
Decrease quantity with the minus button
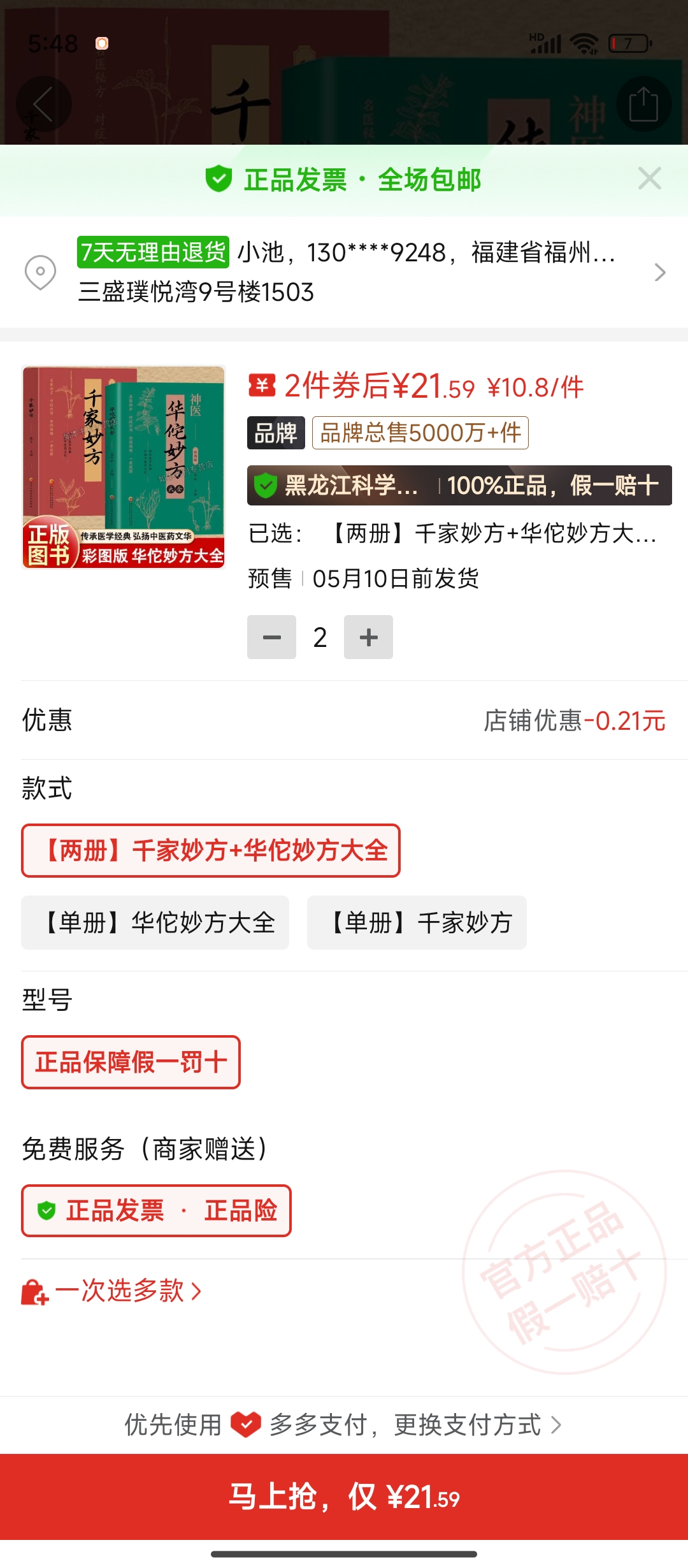click(271, 637)
